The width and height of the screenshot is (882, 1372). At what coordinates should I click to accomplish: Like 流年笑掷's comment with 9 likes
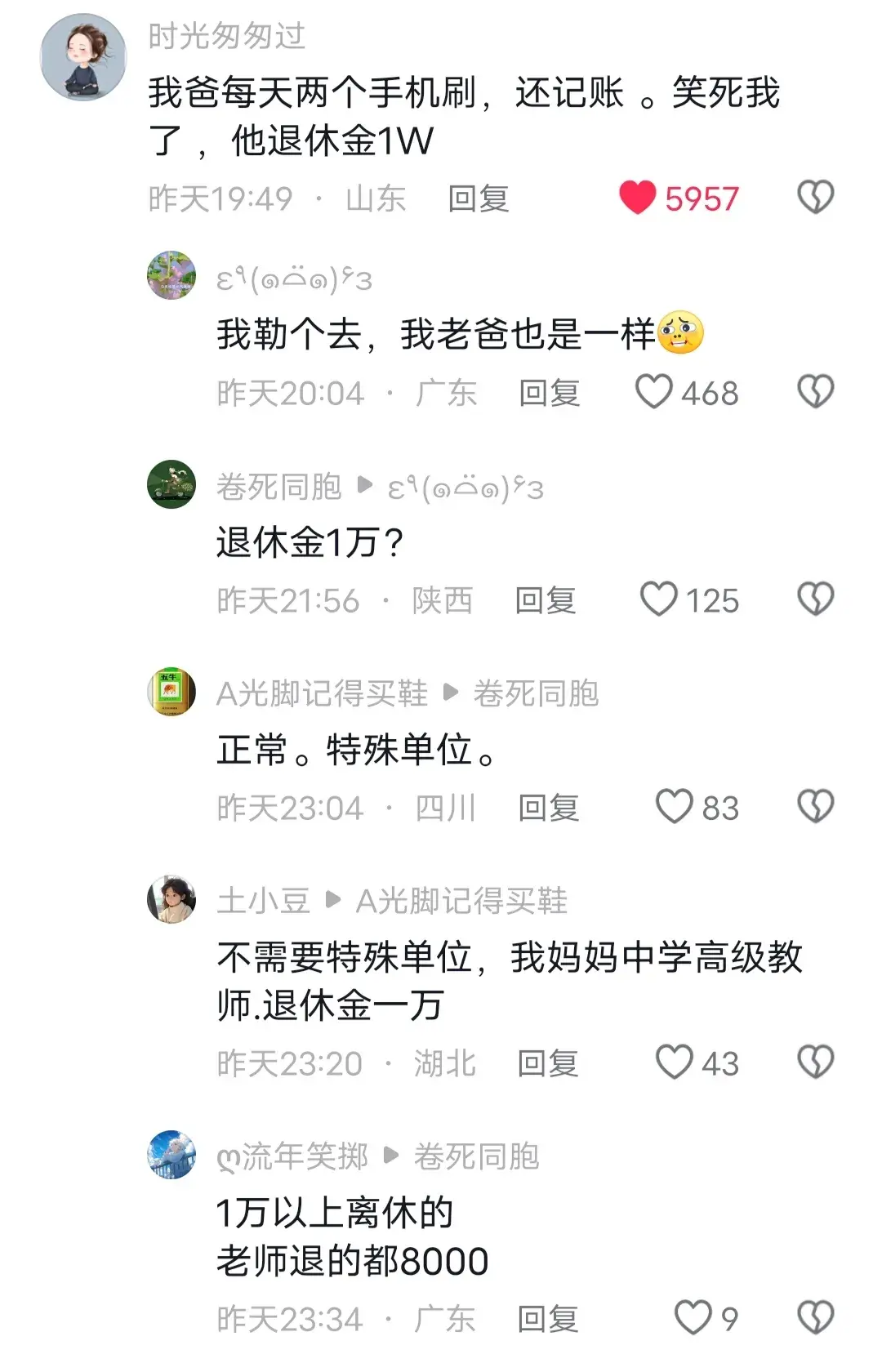[x=693, y=1318]
